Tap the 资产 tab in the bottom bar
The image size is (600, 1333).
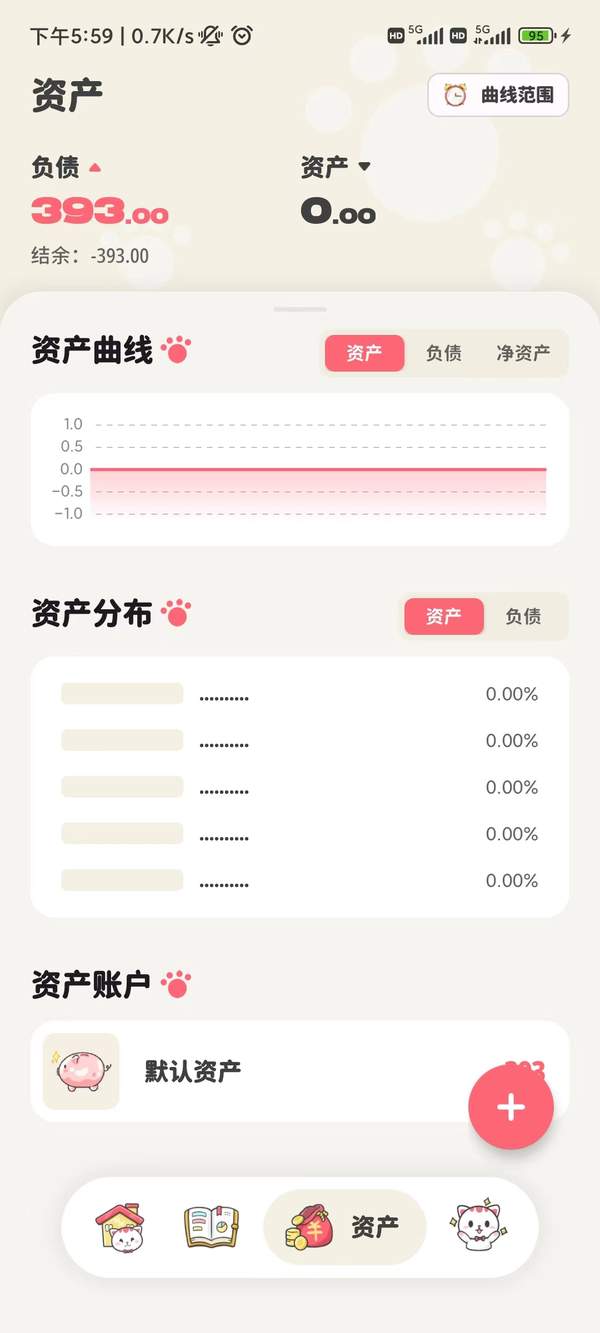pos(345,1227)
